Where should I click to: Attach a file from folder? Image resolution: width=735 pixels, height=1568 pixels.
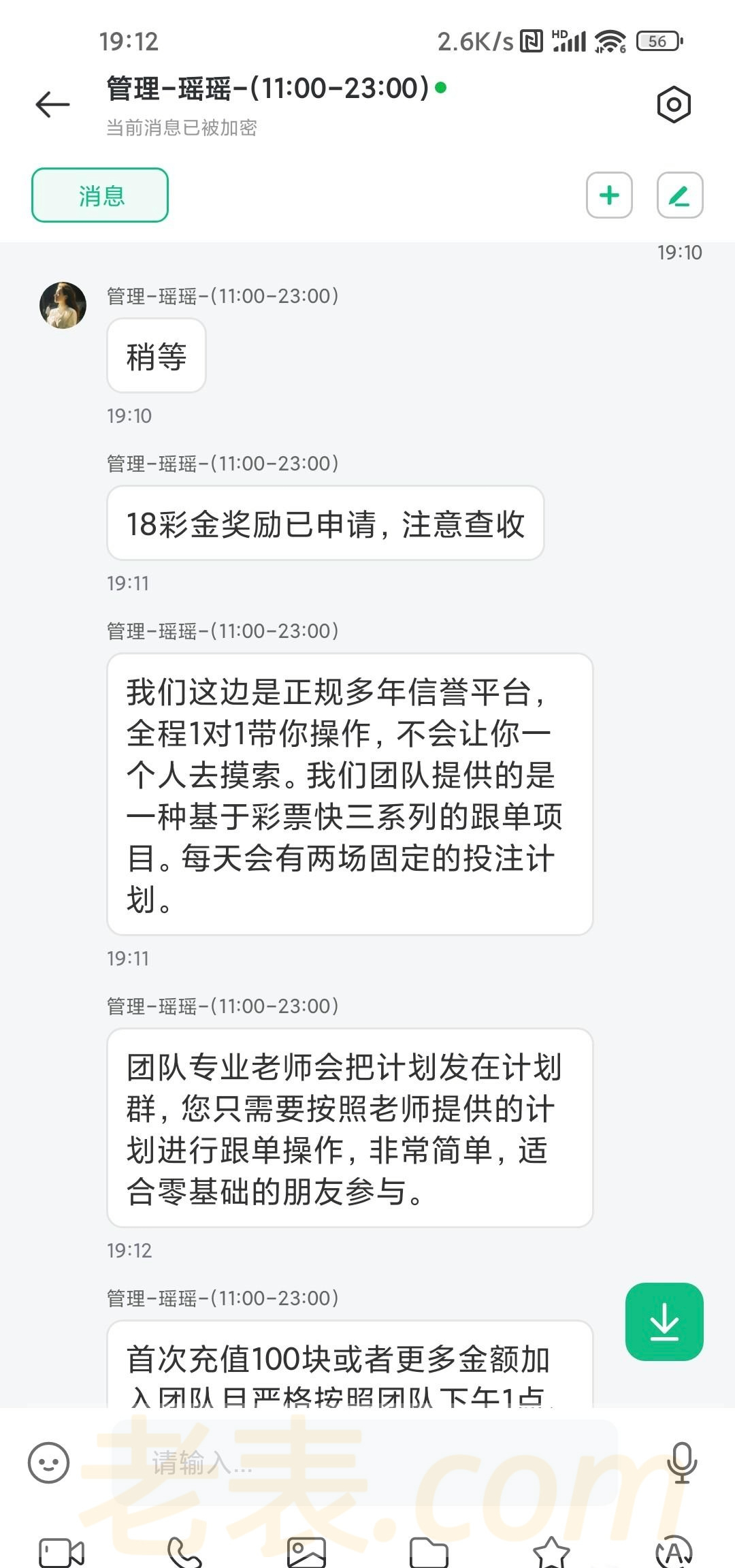(x=429, y=1553)
